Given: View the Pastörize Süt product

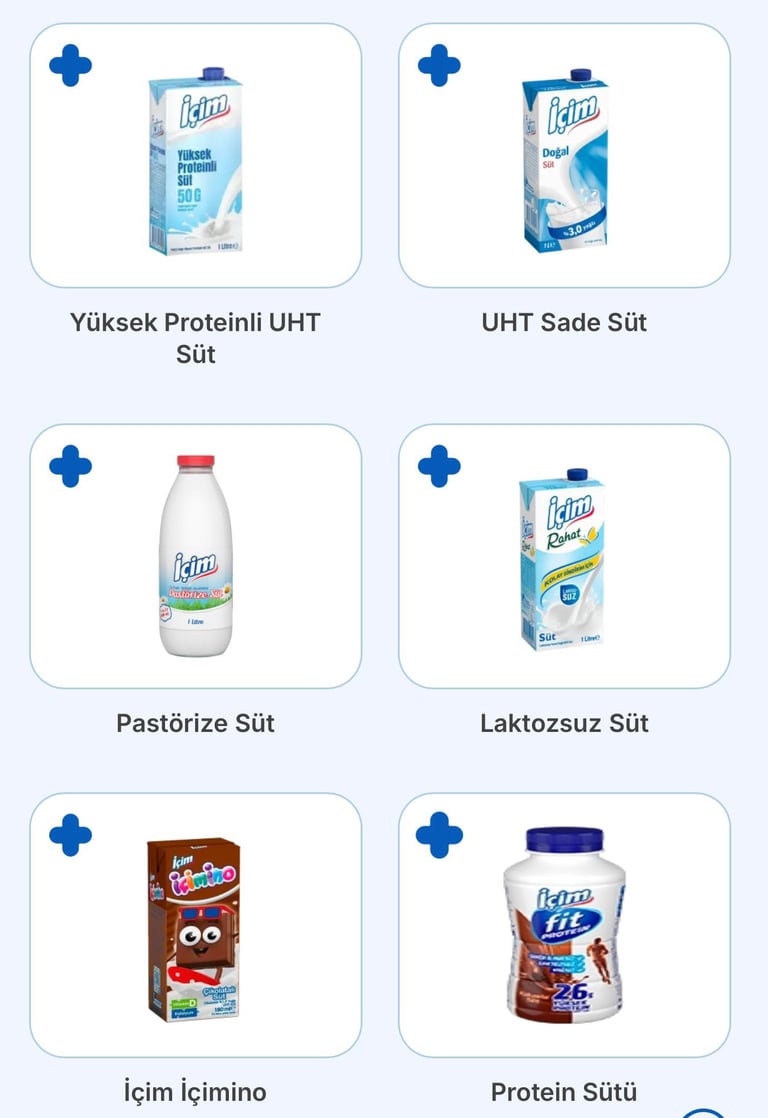Looking at the screenshot, I should 195,565.
